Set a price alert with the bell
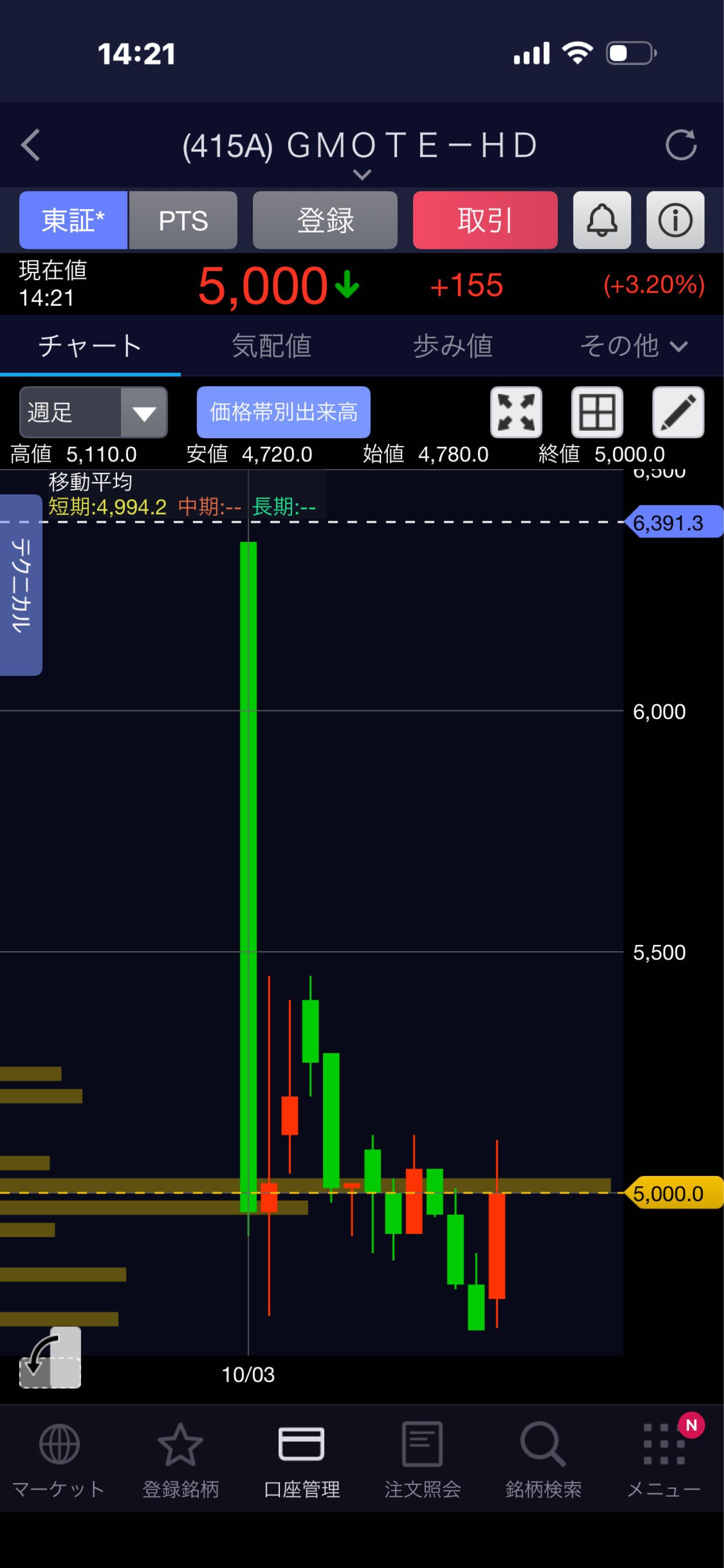 602,220
